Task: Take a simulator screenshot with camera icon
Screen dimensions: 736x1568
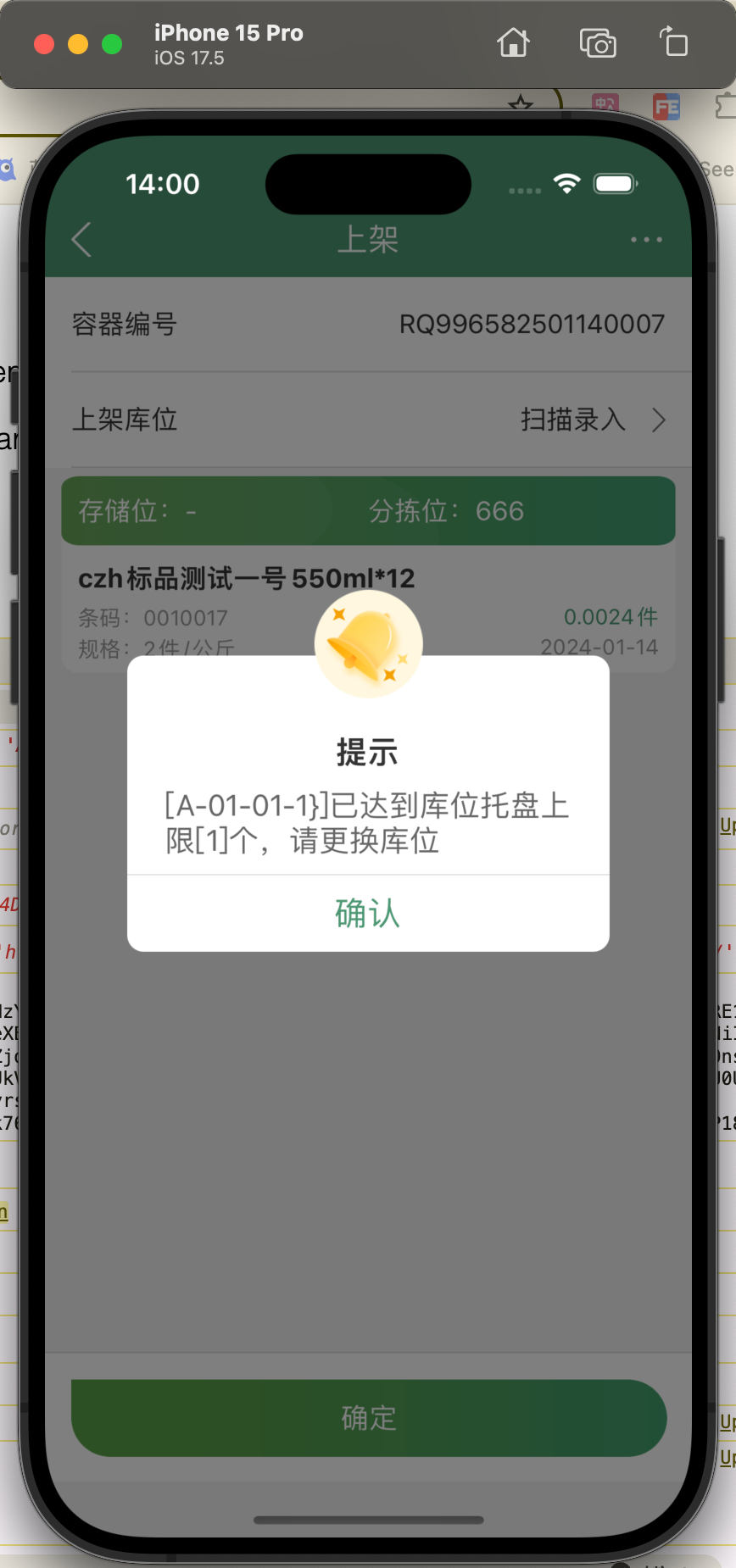Action: pyautogui.click(x=598, y=42)
